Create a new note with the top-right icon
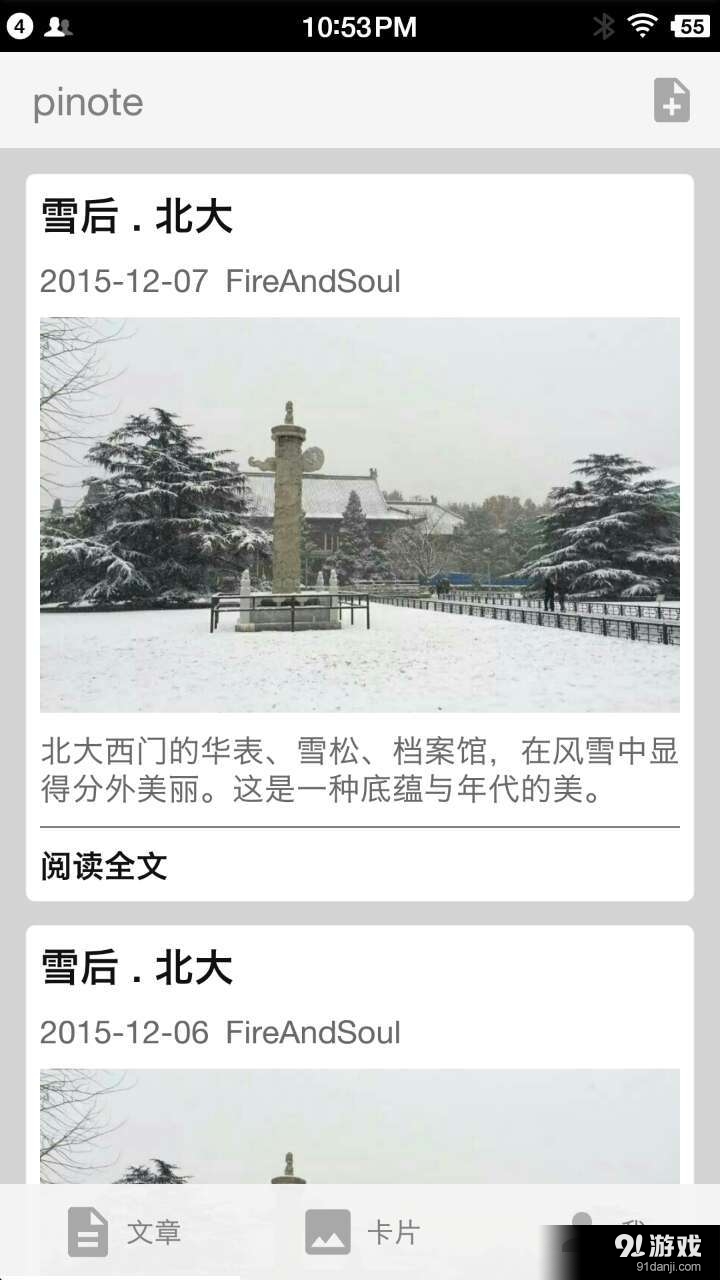 pyautogui.click(x=672, y=100)
